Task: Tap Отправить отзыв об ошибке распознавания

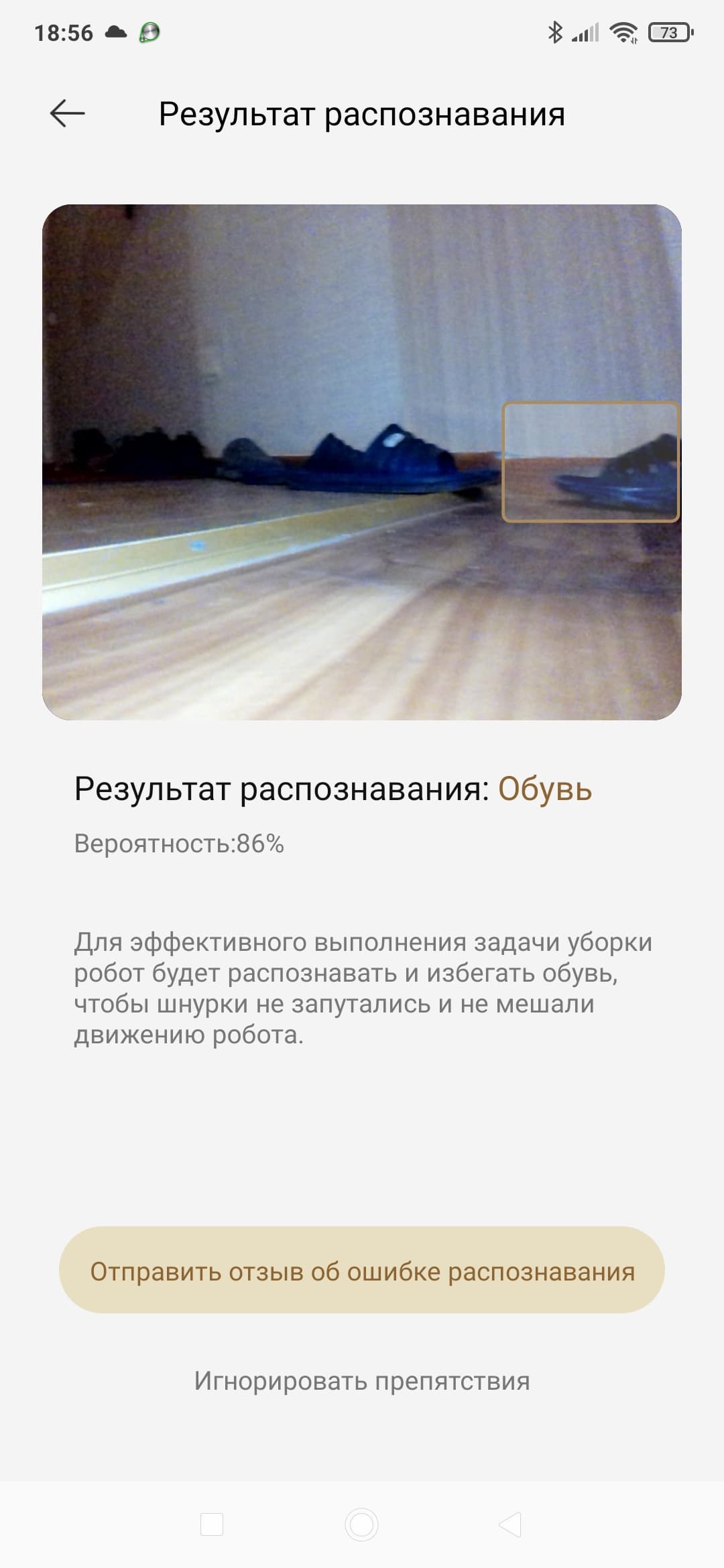Action: tap(362, 1270)
